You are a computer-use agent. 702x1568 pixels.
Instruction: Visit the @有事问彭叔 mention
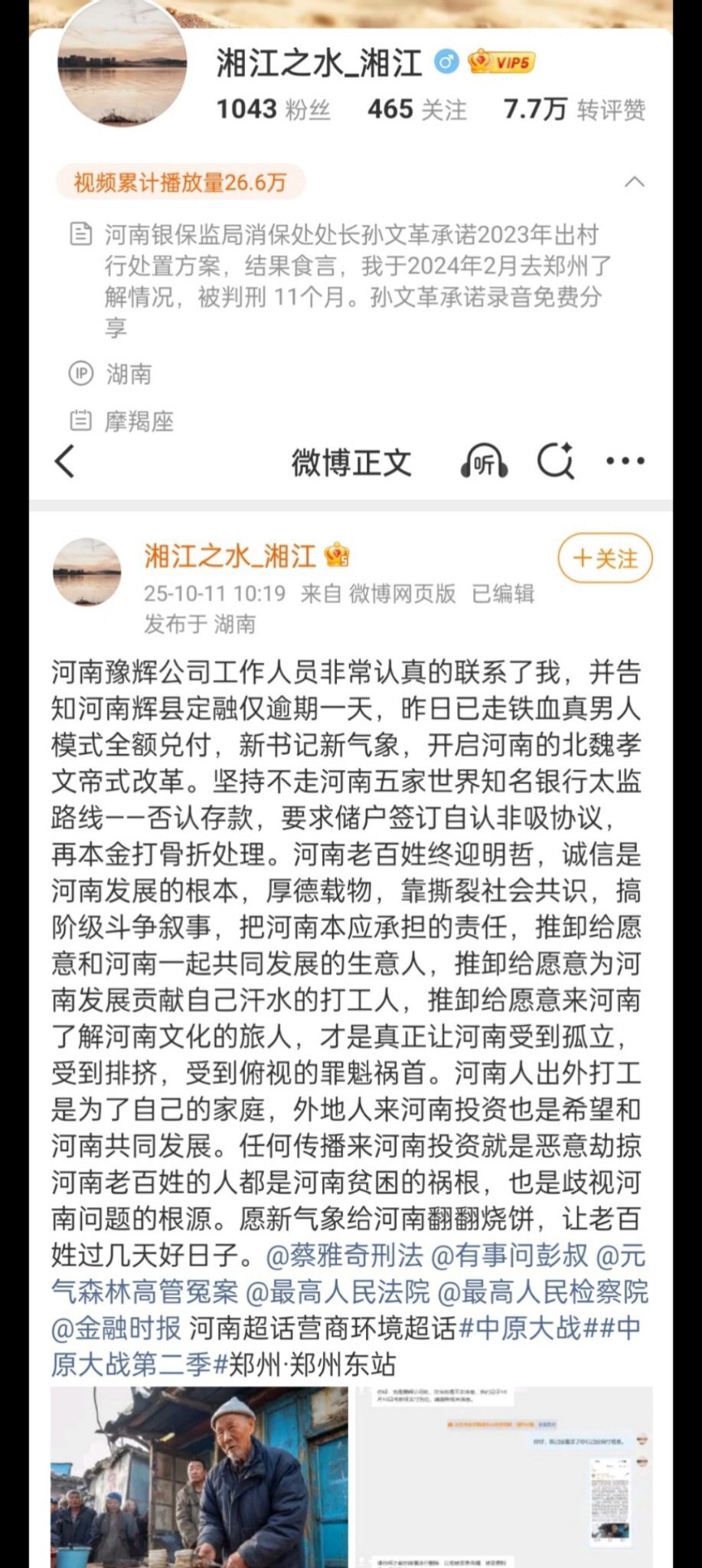pyautogui.click(x=510, y=1255)
